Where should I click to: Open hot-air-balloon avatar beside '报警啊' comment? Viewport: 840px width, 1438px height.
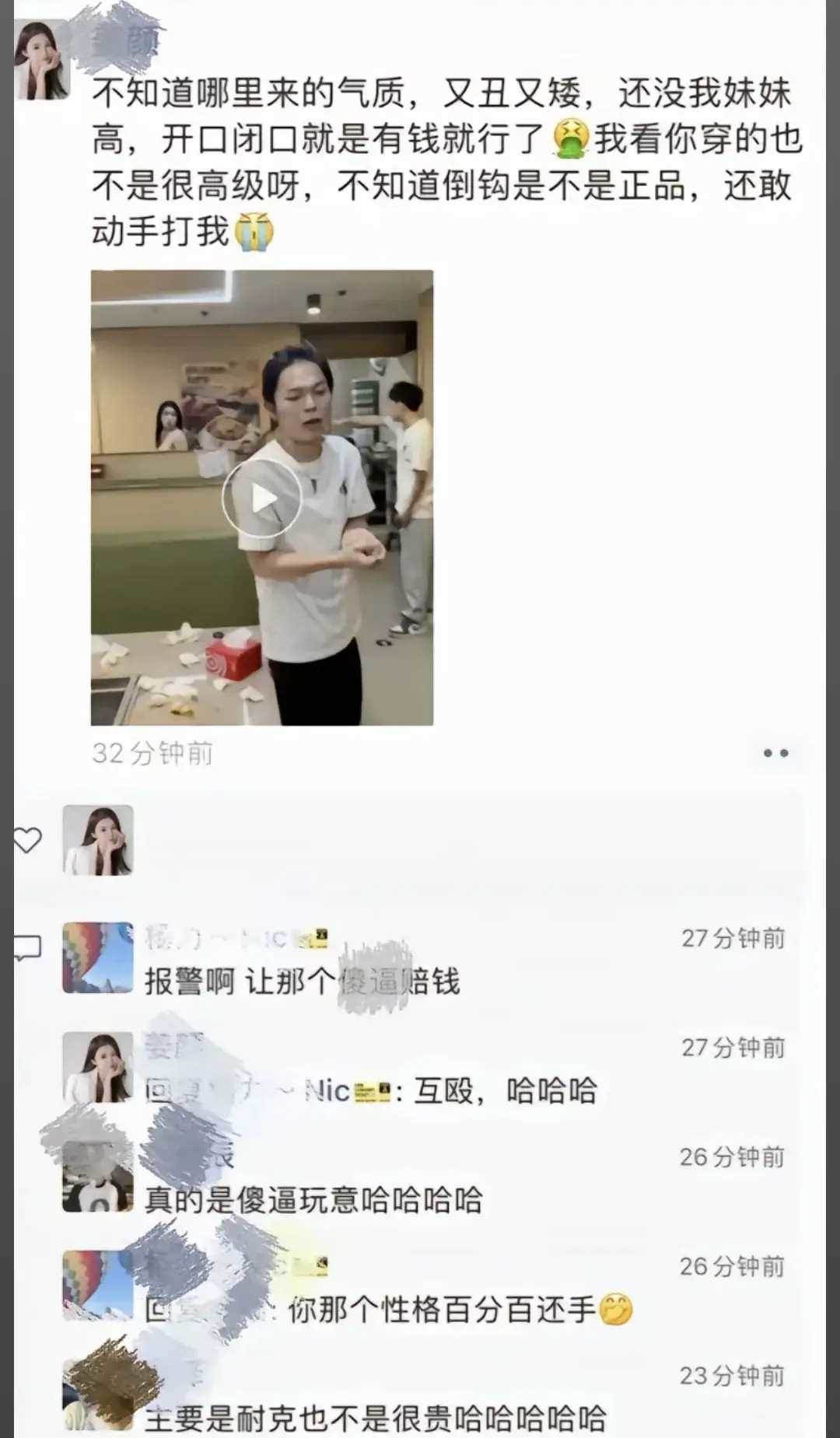98,957
